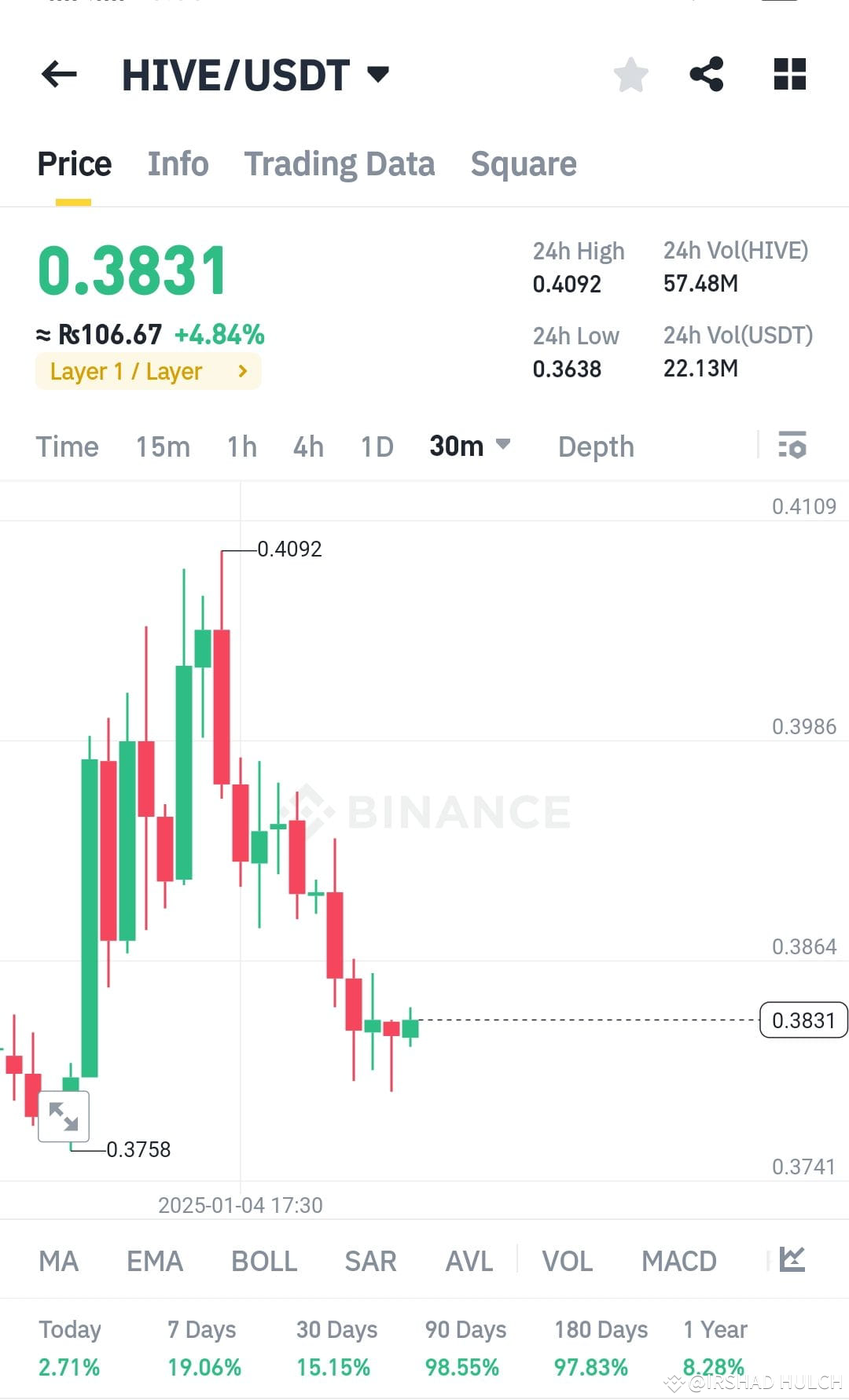
Task: Expand the Layer 1 / Layer category
Action: coord(148,371)
